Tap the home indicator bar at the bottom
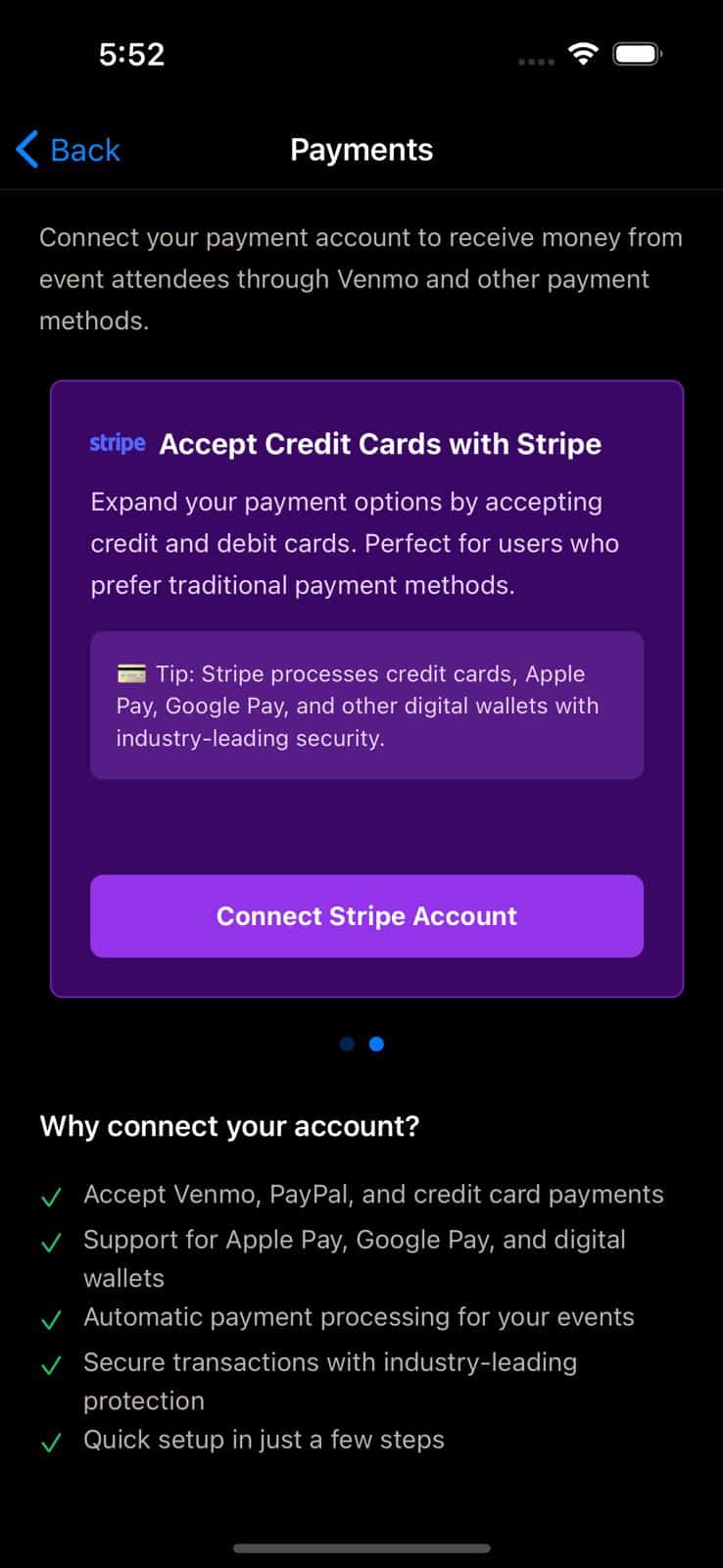 [x=361, y=1549]
